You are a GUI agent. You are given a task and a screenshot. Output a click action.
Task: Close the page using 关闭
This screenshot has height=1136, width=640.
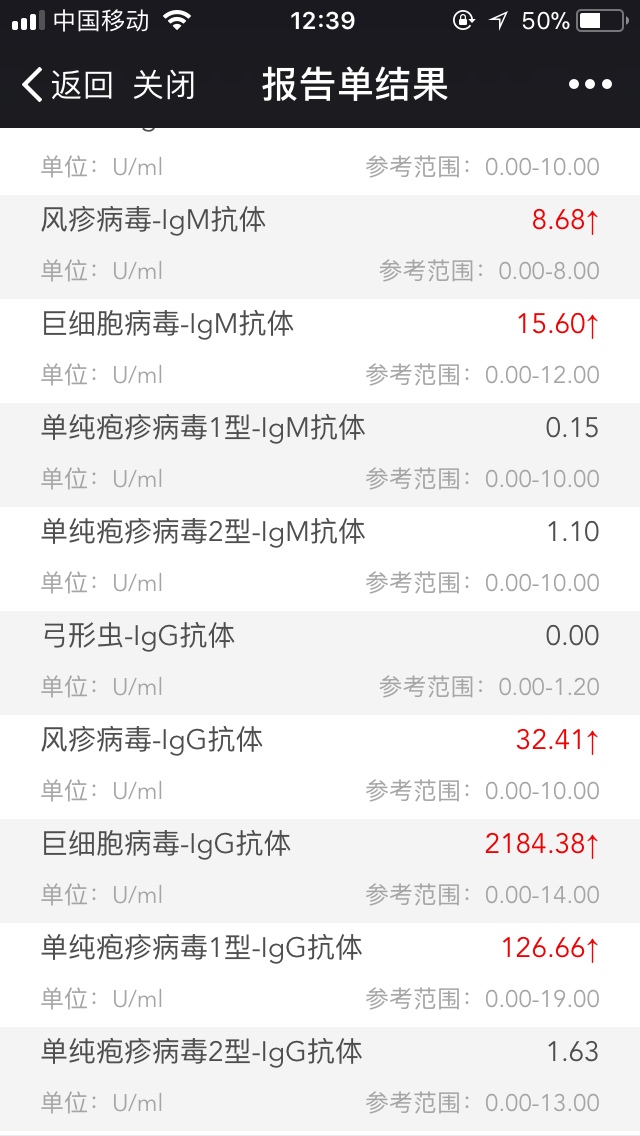click(x=164, y=85)
